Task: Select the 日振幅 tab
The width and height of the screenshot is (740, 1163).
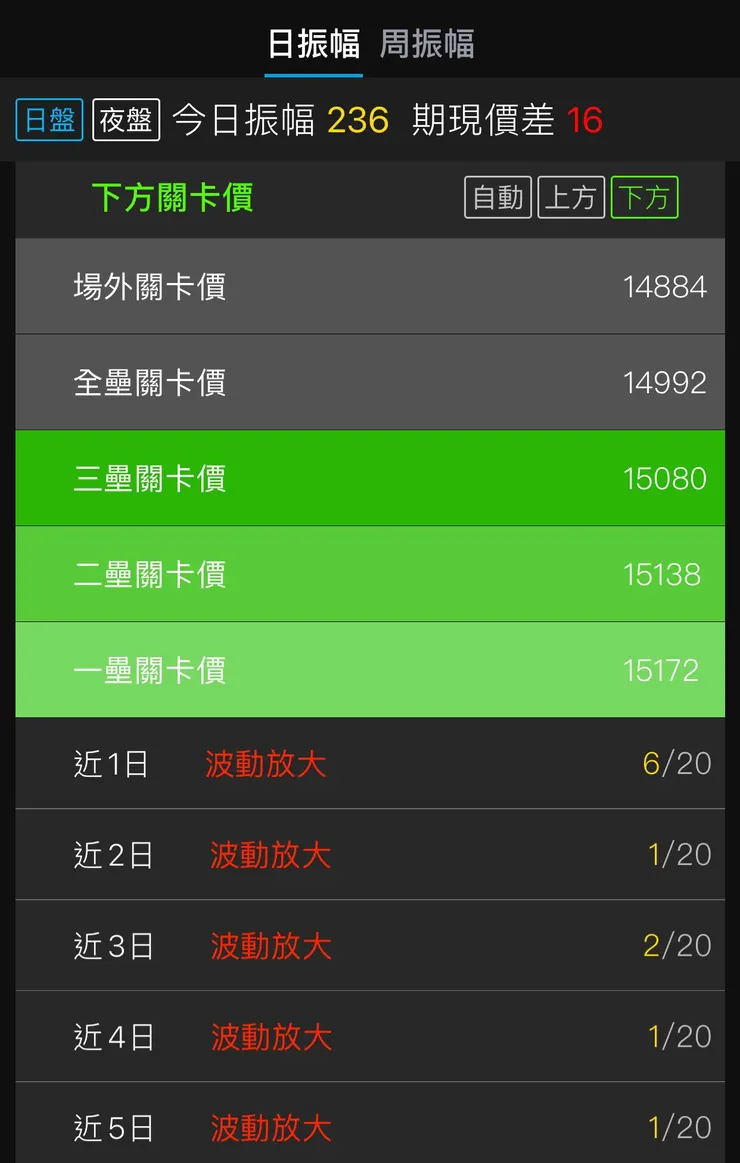Action: tap(313, 43)
